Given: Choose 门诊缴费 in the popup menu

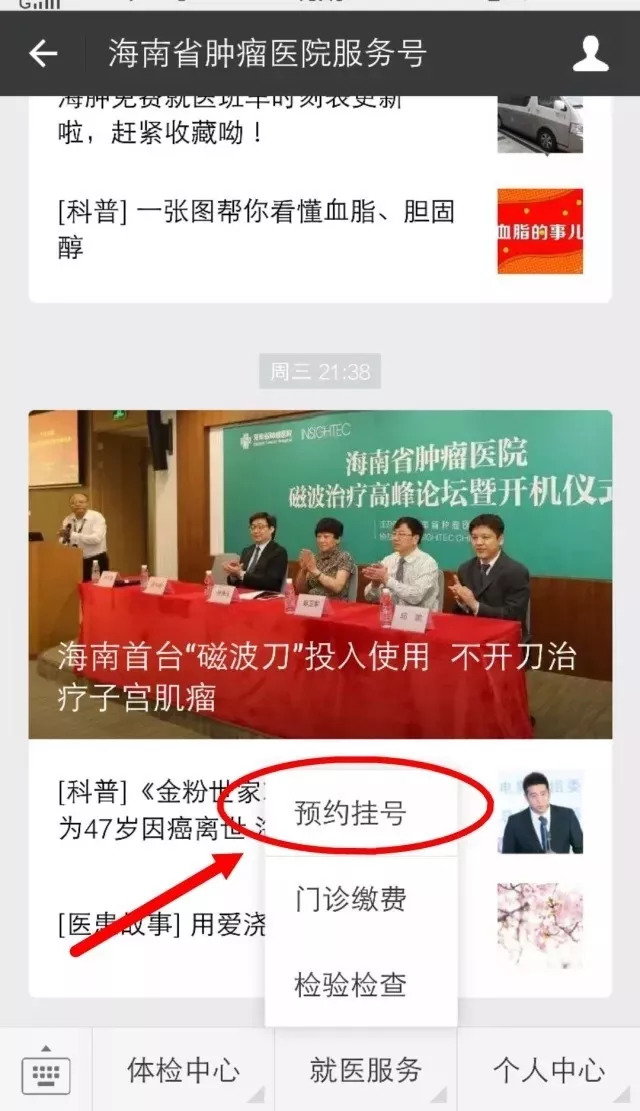Looking at the screenshot, I should tap(352, 899).
